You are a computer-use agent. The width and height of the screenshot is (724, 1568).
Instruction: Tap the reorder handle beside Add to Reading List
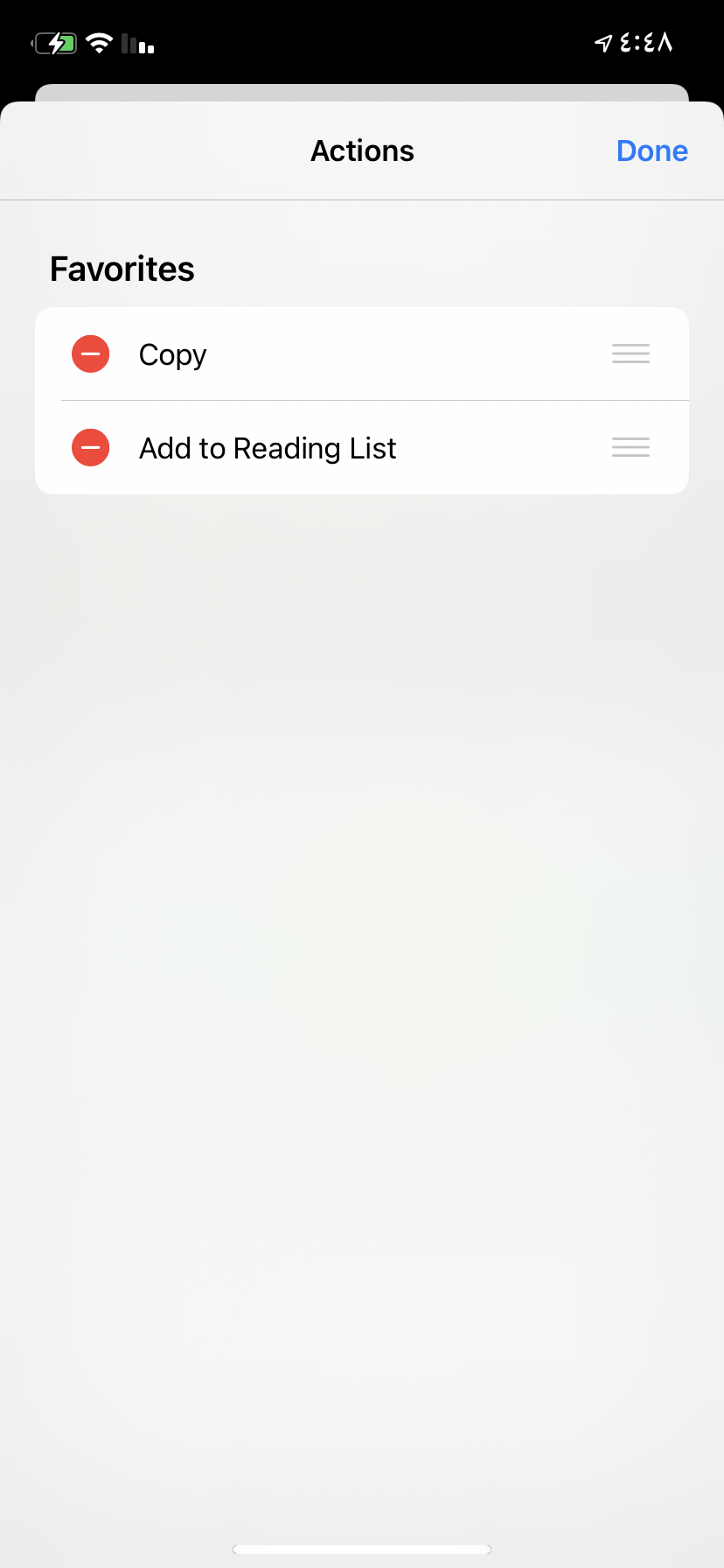tap(630, 447)
